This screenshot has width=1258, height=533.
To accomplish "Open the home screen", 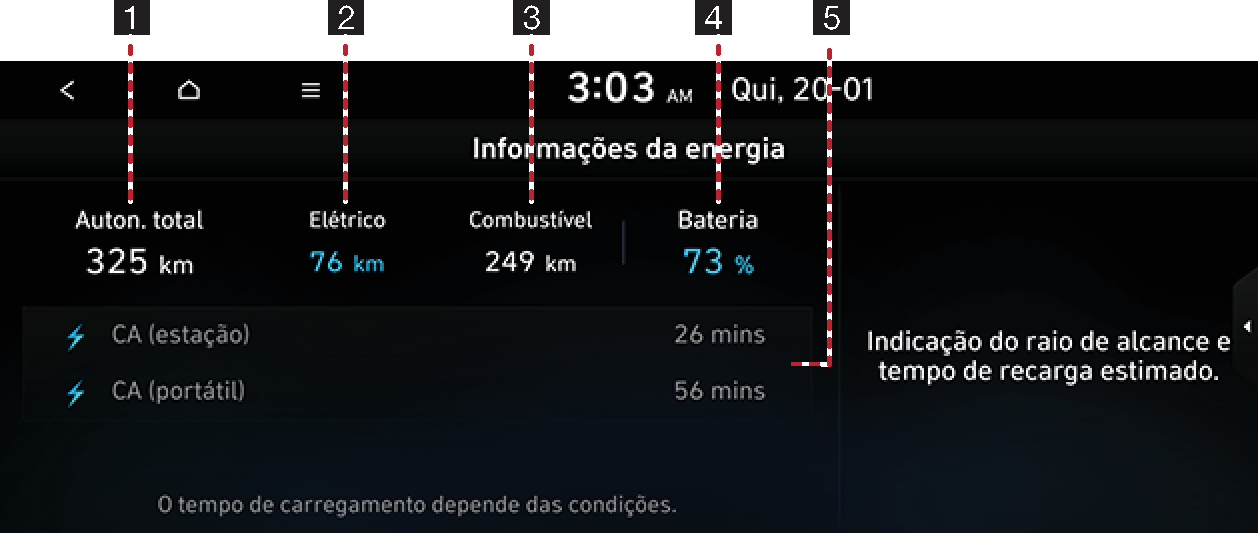I will tap(189, 90).
